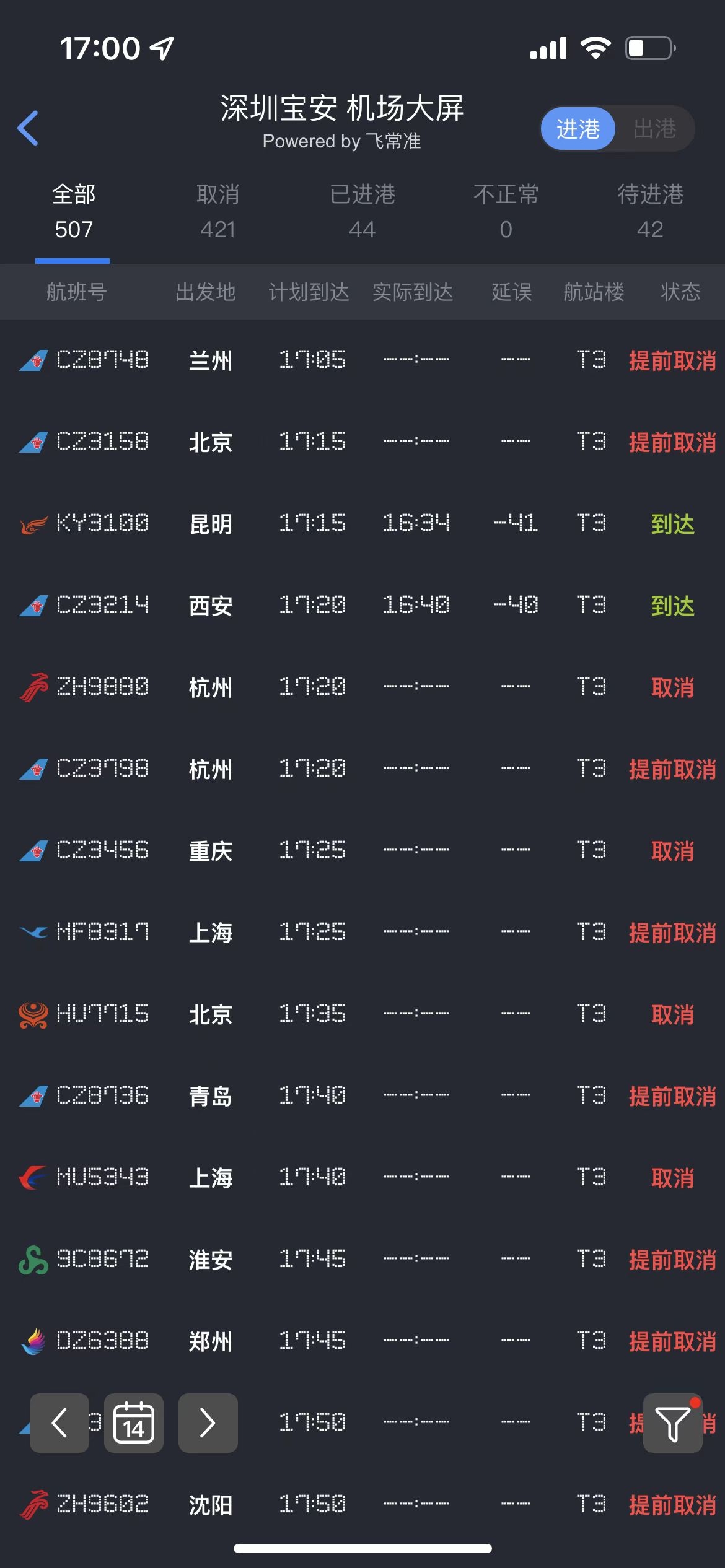Open flight 9C8672 from 淮安
Screen dimensions: 725x1568
362,1260
